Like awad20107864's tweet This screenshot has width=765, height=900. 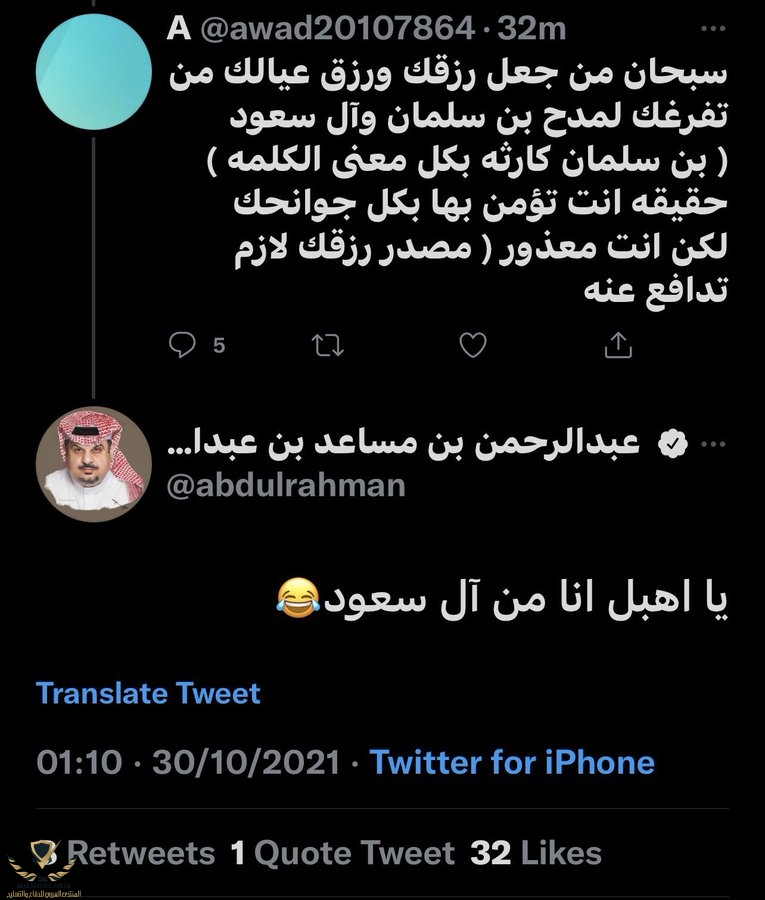pyautogui.click(x=471, y=346)
